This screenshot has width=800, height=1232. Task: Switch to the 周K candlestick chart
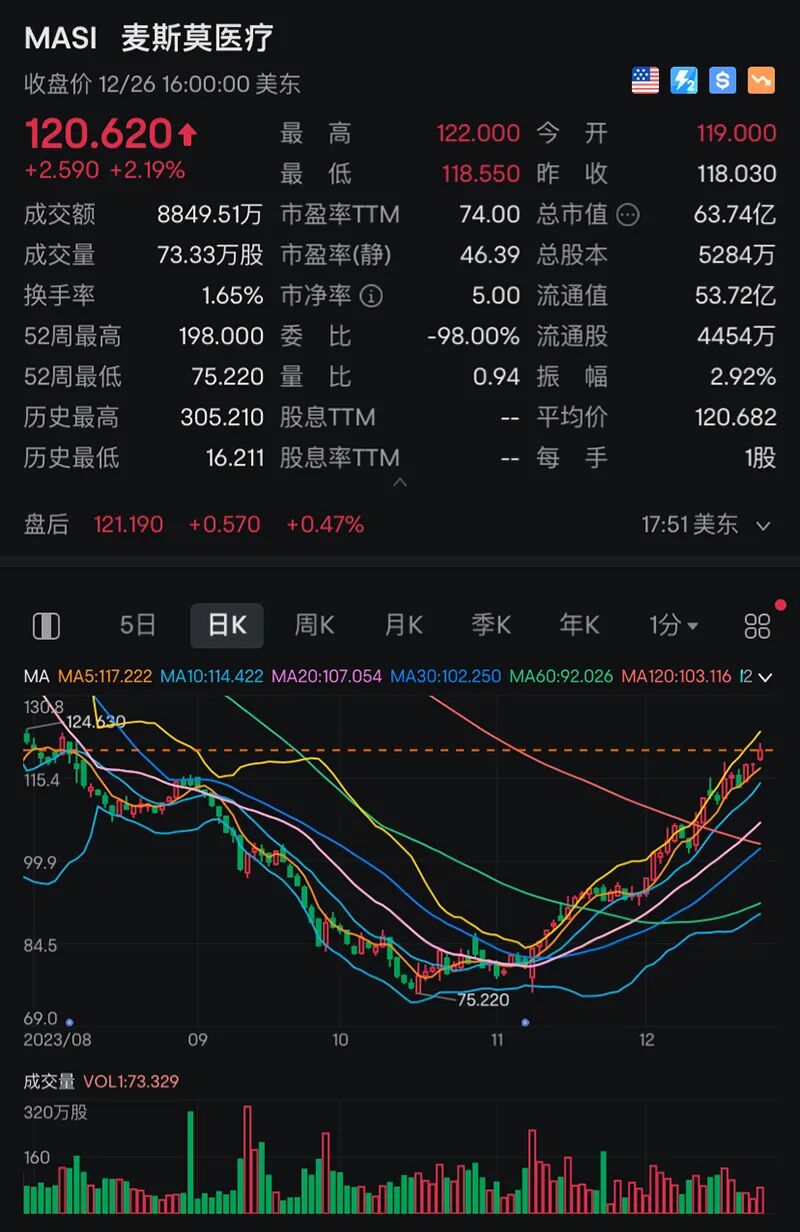pyautogui.click(x=314, y=626)
